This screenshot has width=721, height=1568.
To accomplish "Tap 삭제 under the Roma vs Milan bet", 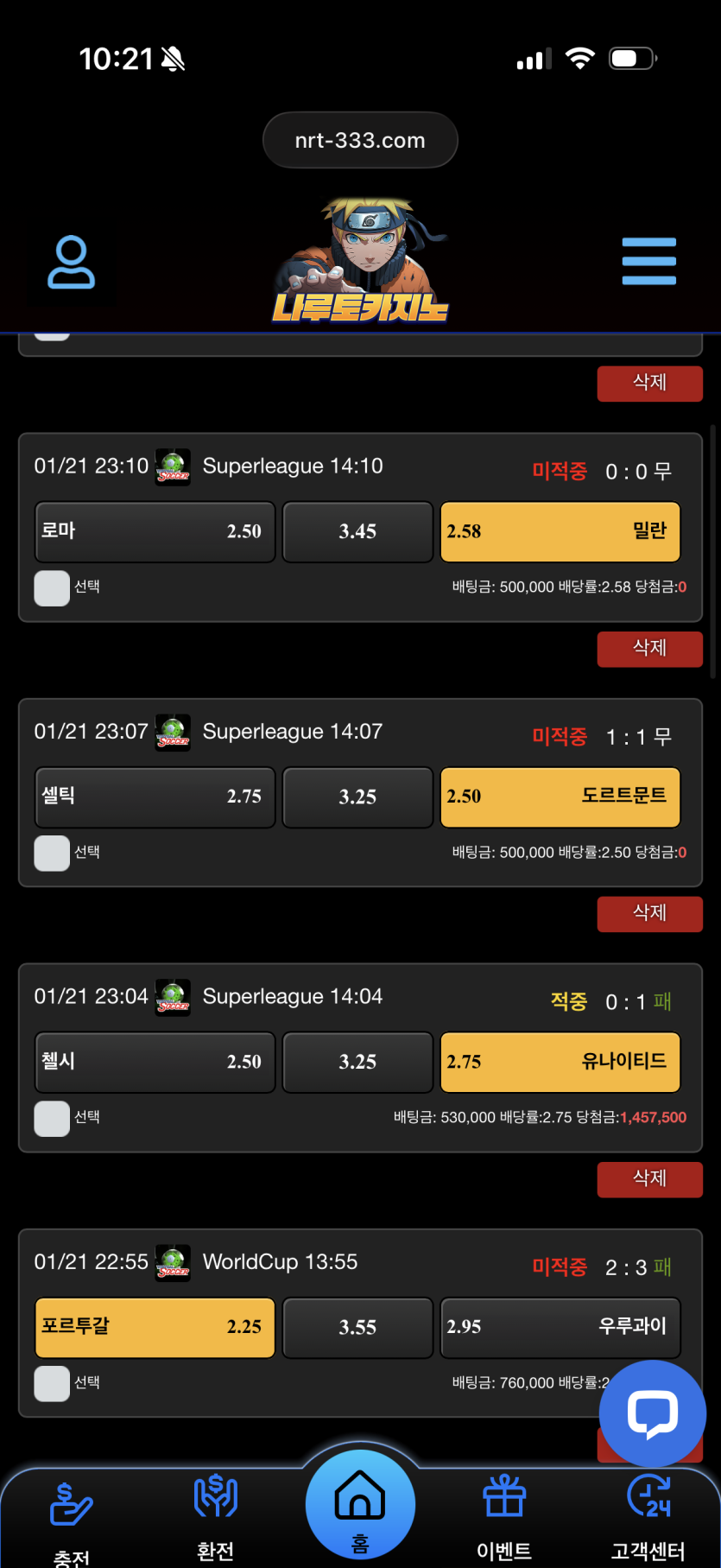I will tap(649, 648).
